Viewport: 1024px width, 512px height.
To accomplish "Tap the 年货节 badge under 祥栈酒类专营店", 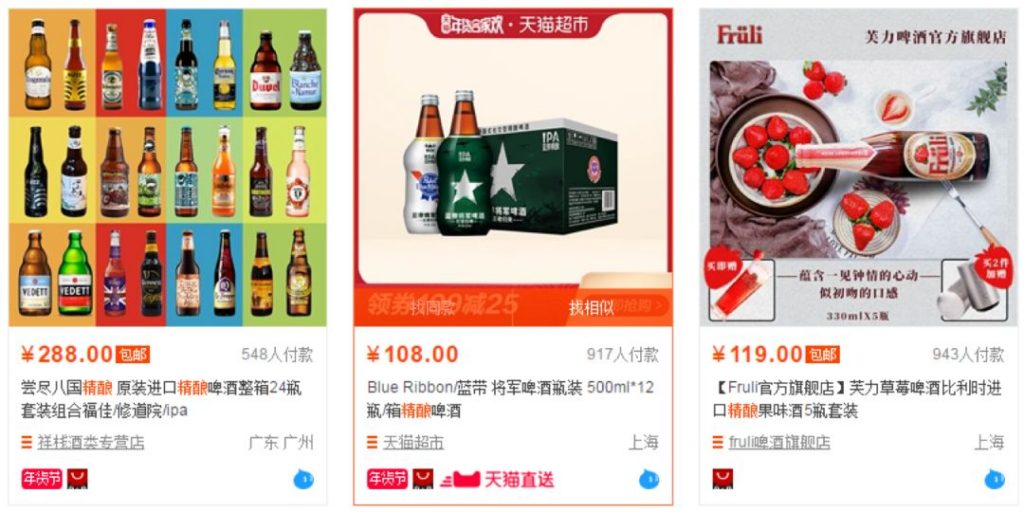I will (x=41, y=479).
